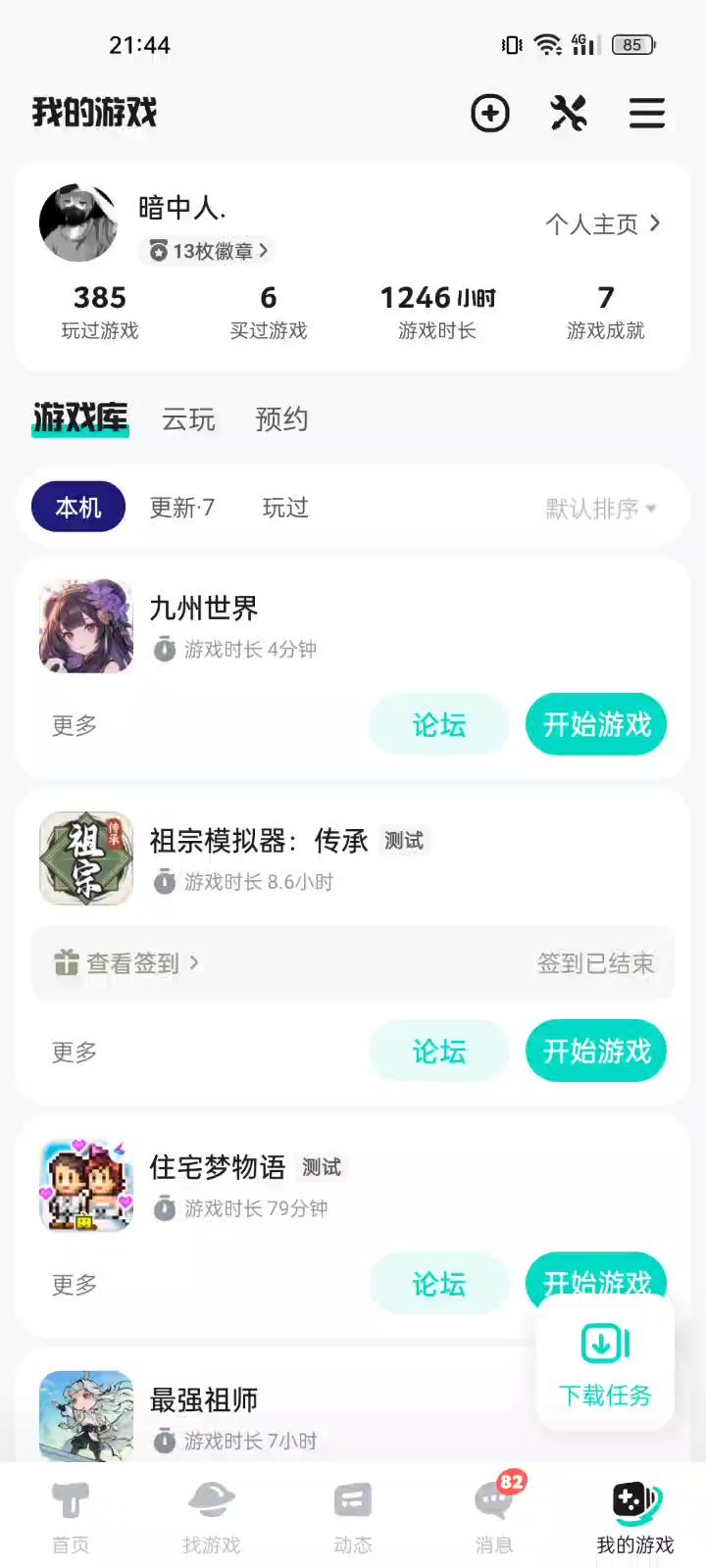The width and height of the screenshot is (706, 1568).
Task: Open the 下载任务 download tasks
Action: click(605, 1364)
